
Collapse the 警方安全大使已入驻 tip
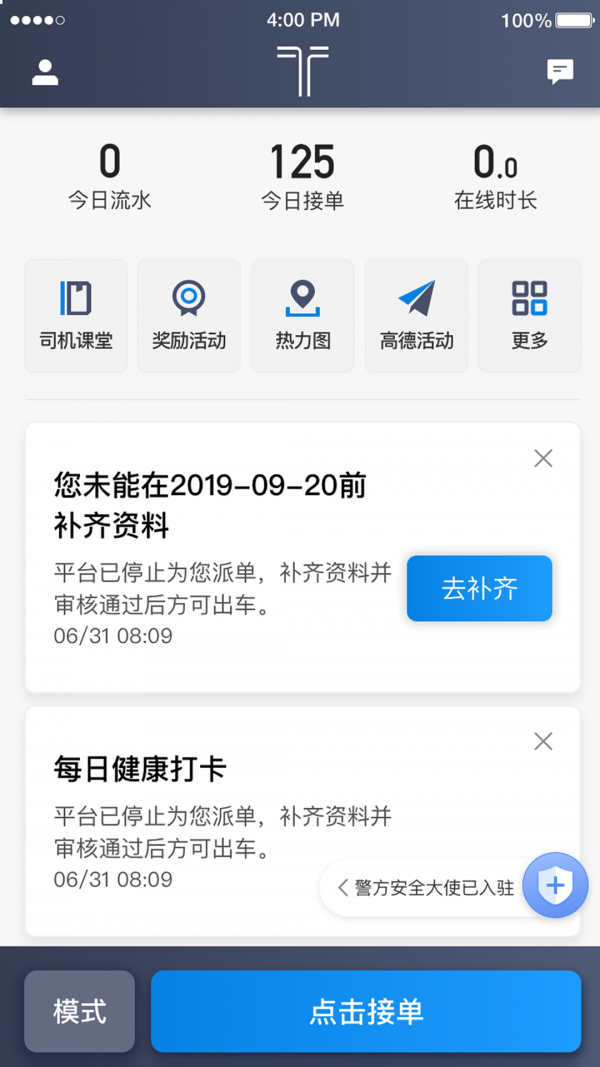[x=343, y=887]
